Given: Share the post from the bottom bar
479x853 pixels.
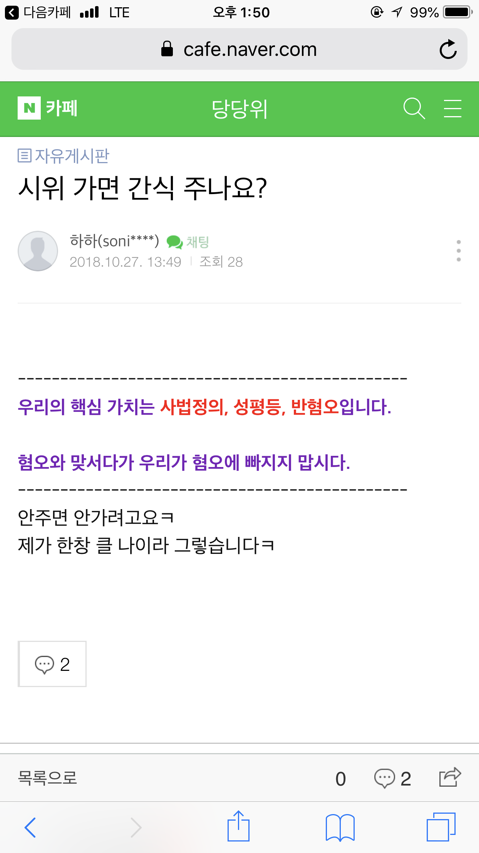Looking at the screenshot, I should (450, 777).
